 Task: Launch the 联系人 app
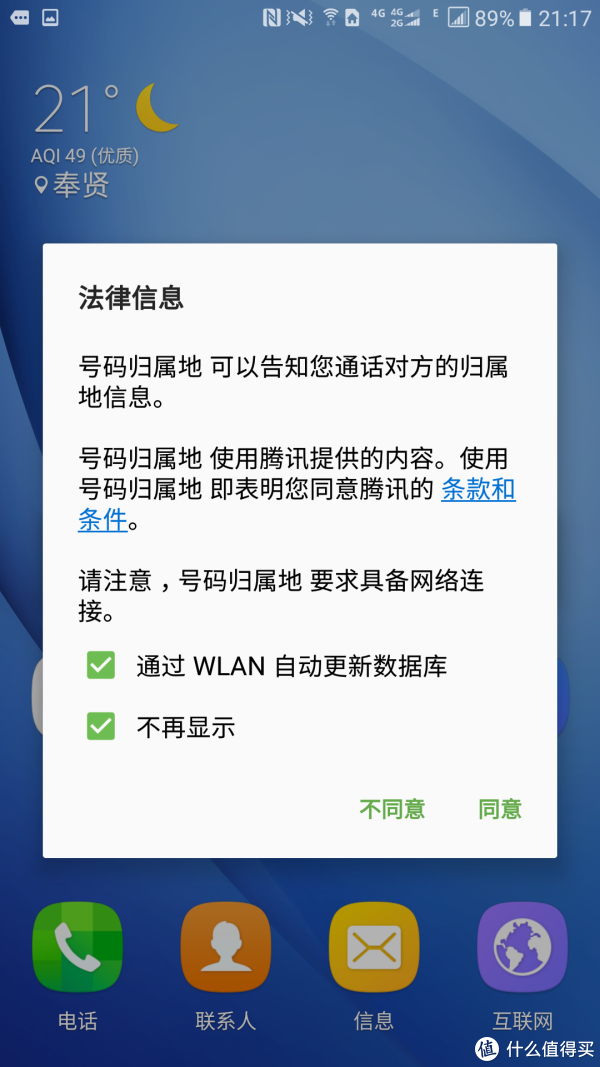pyautogui.click(x=225, y=948)
